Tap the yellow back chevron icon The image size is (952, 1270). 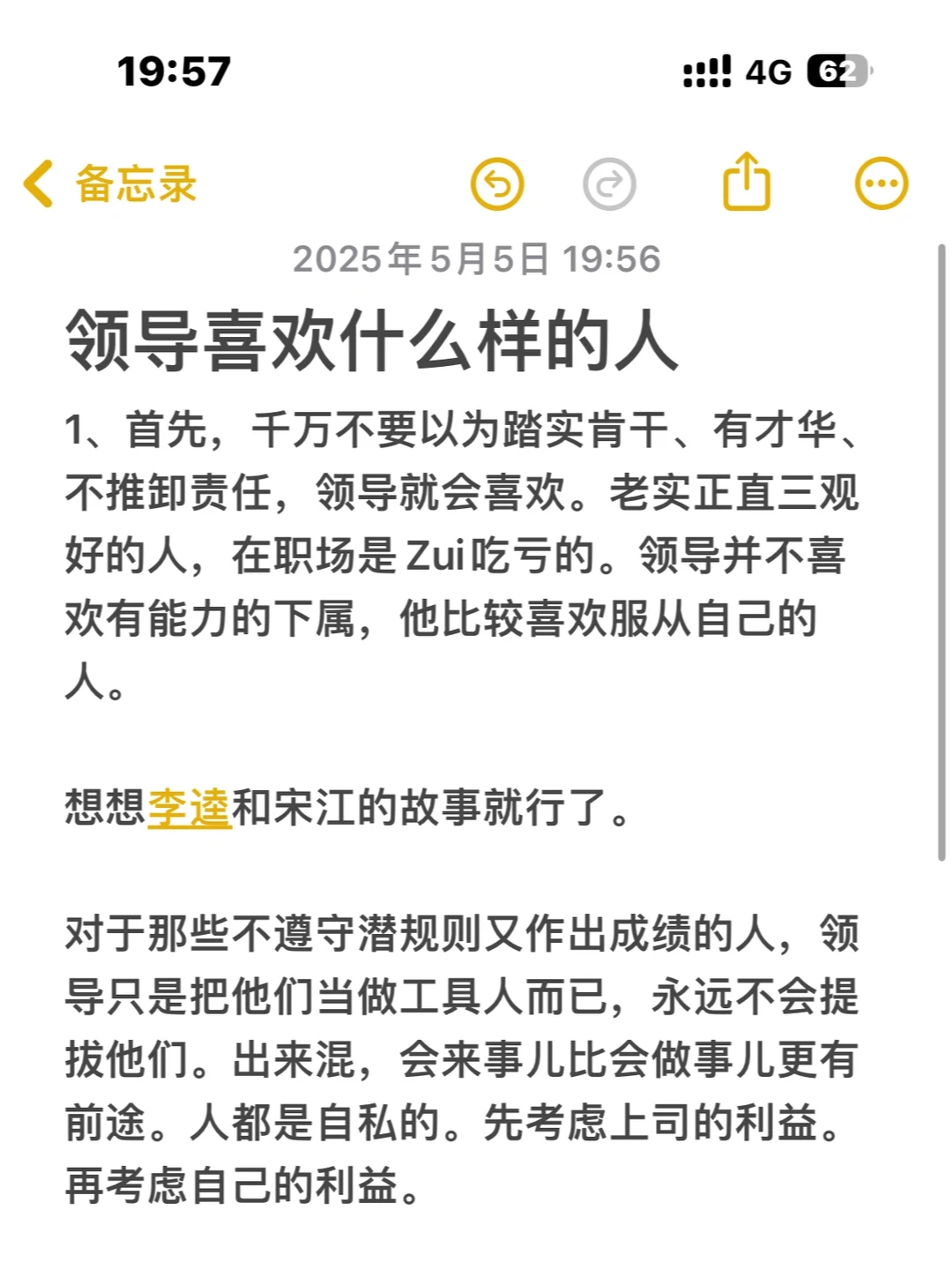37,181
